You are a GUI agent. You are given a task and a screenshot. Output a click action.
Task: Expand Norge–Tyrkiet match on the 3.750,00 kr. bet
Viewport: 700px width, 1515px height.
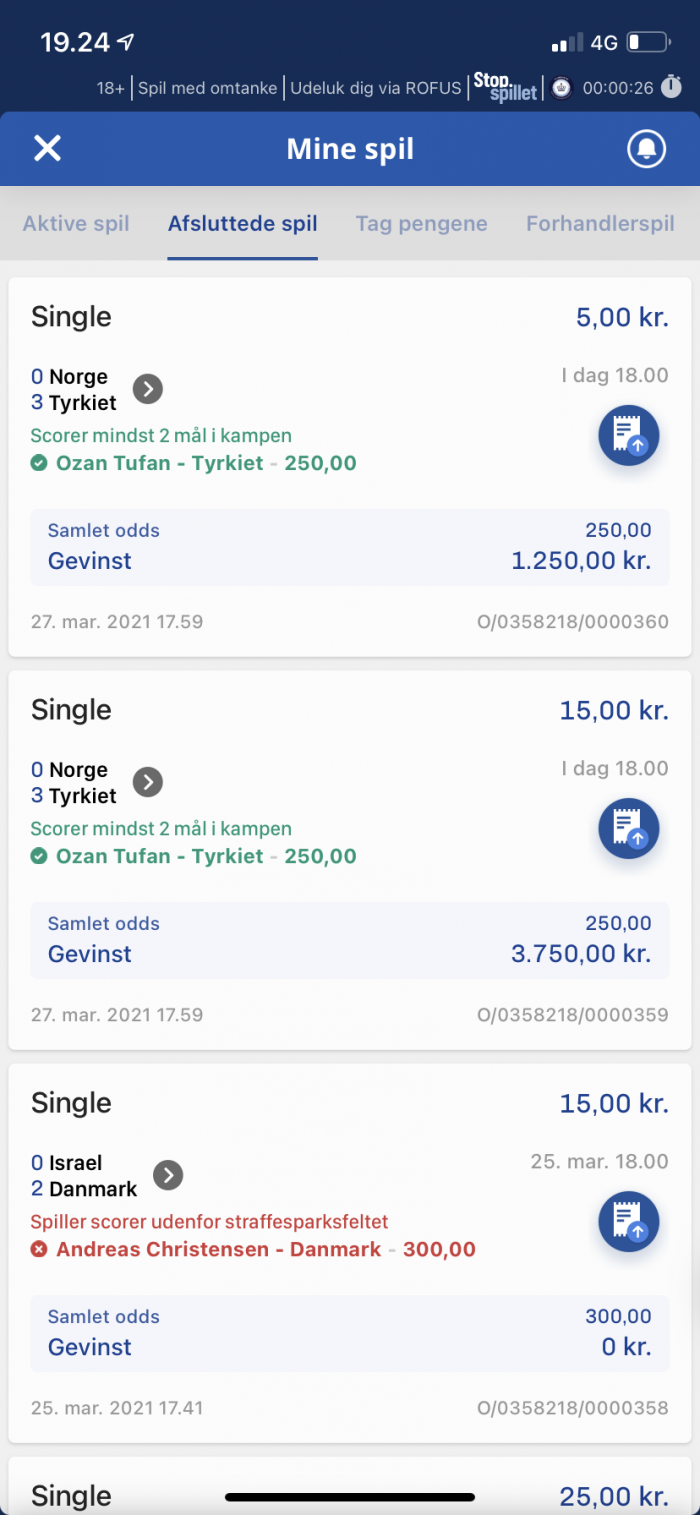point(148,782)
